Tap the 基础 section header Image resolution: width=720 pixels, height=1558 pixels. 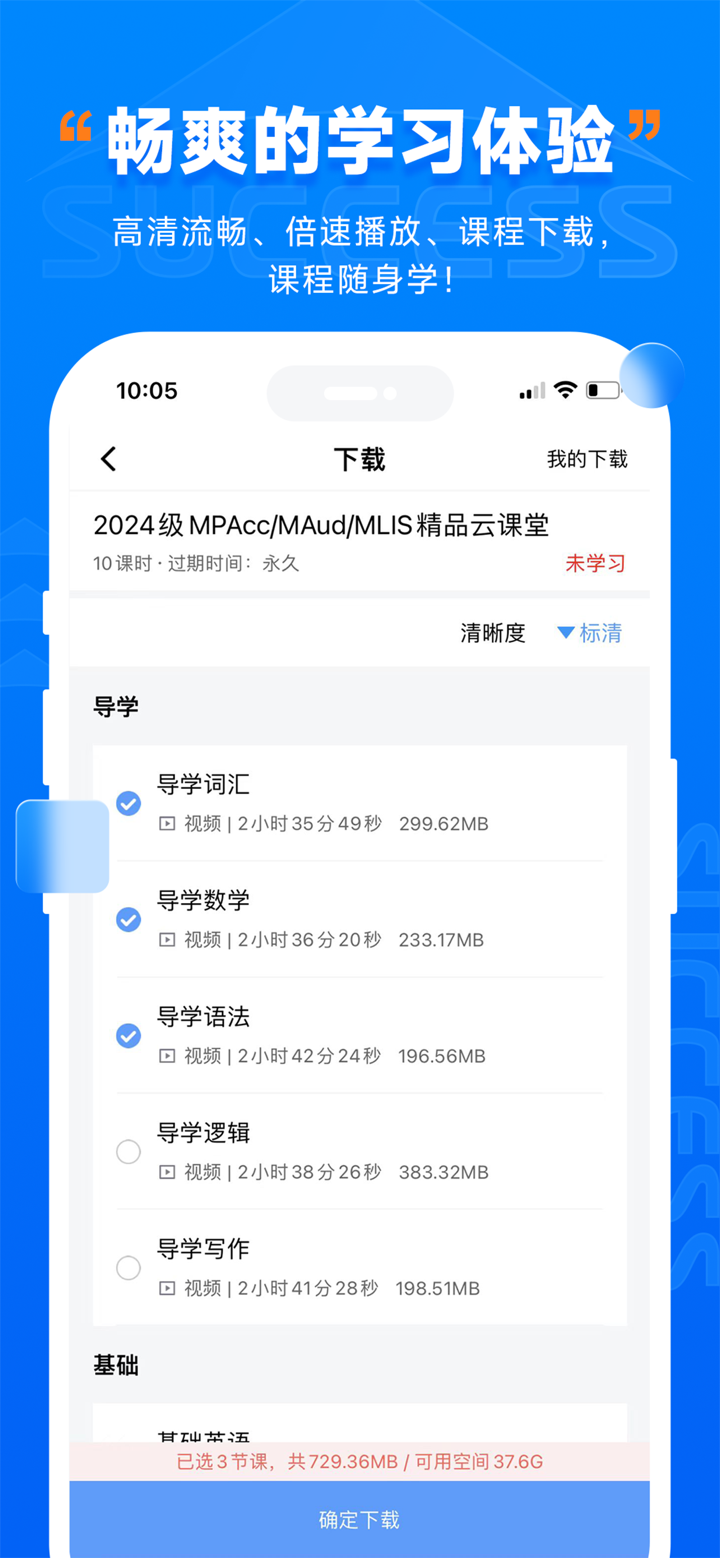click(117, 1365)
